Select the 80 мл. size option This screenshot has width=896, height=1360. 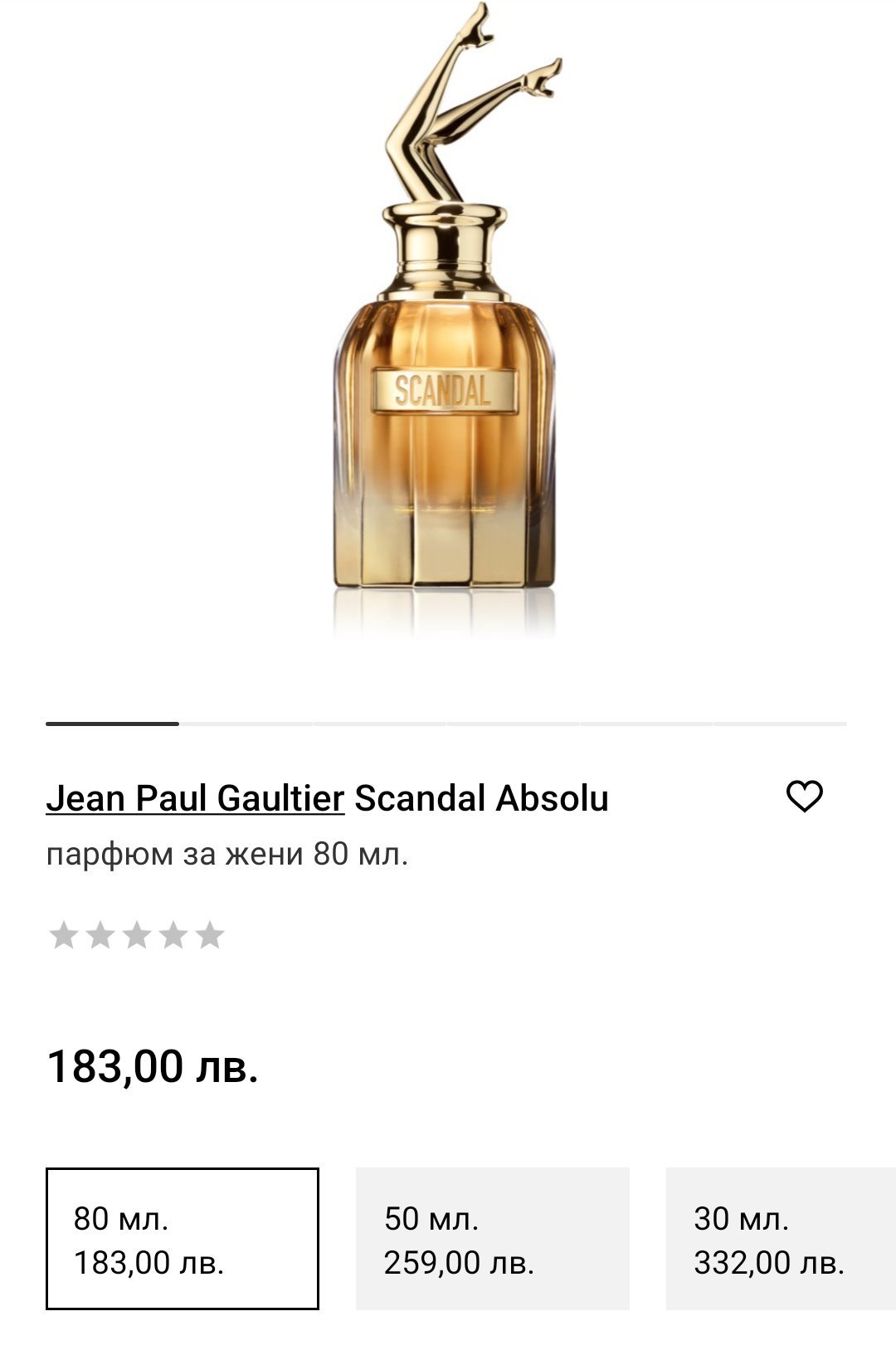click(x=183, y=1239)
